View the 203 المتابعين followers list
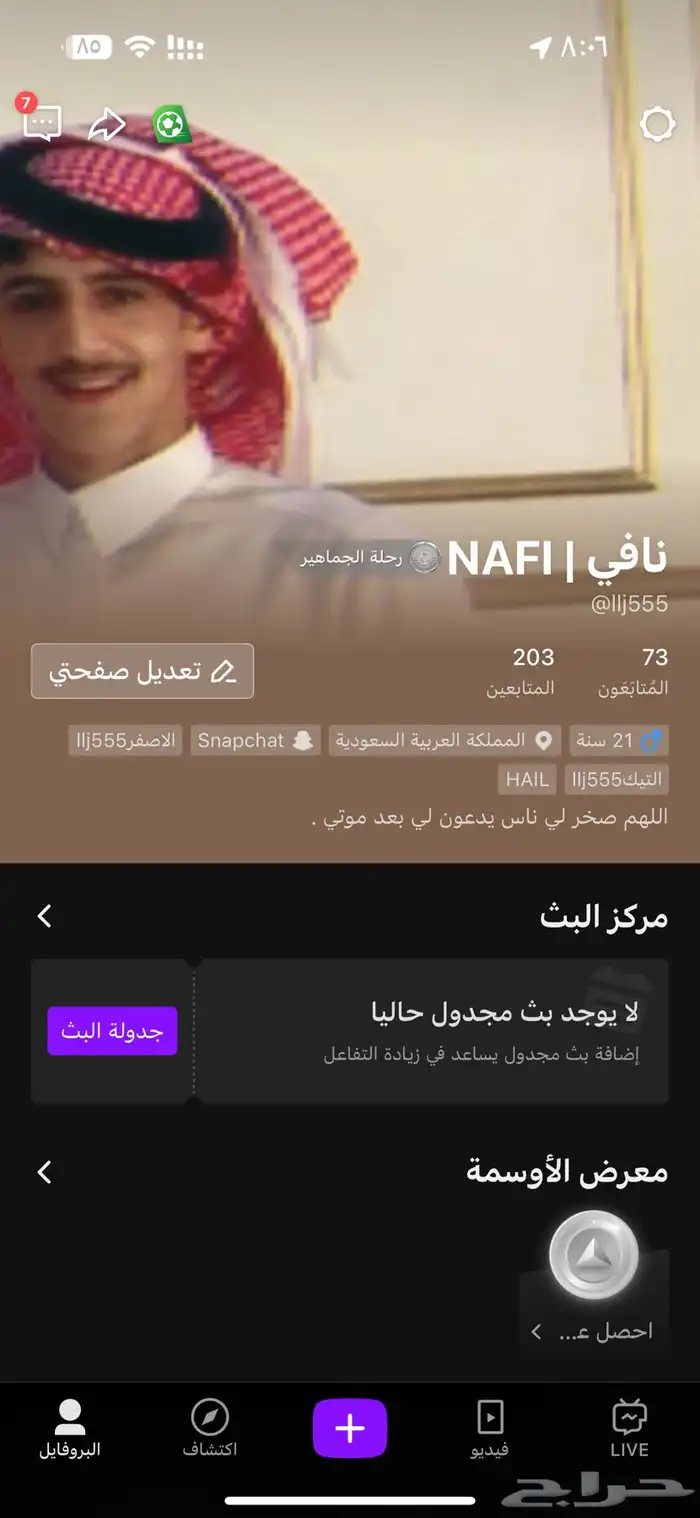This screenshot has width=700, height=1518. (x=521, y=671)
